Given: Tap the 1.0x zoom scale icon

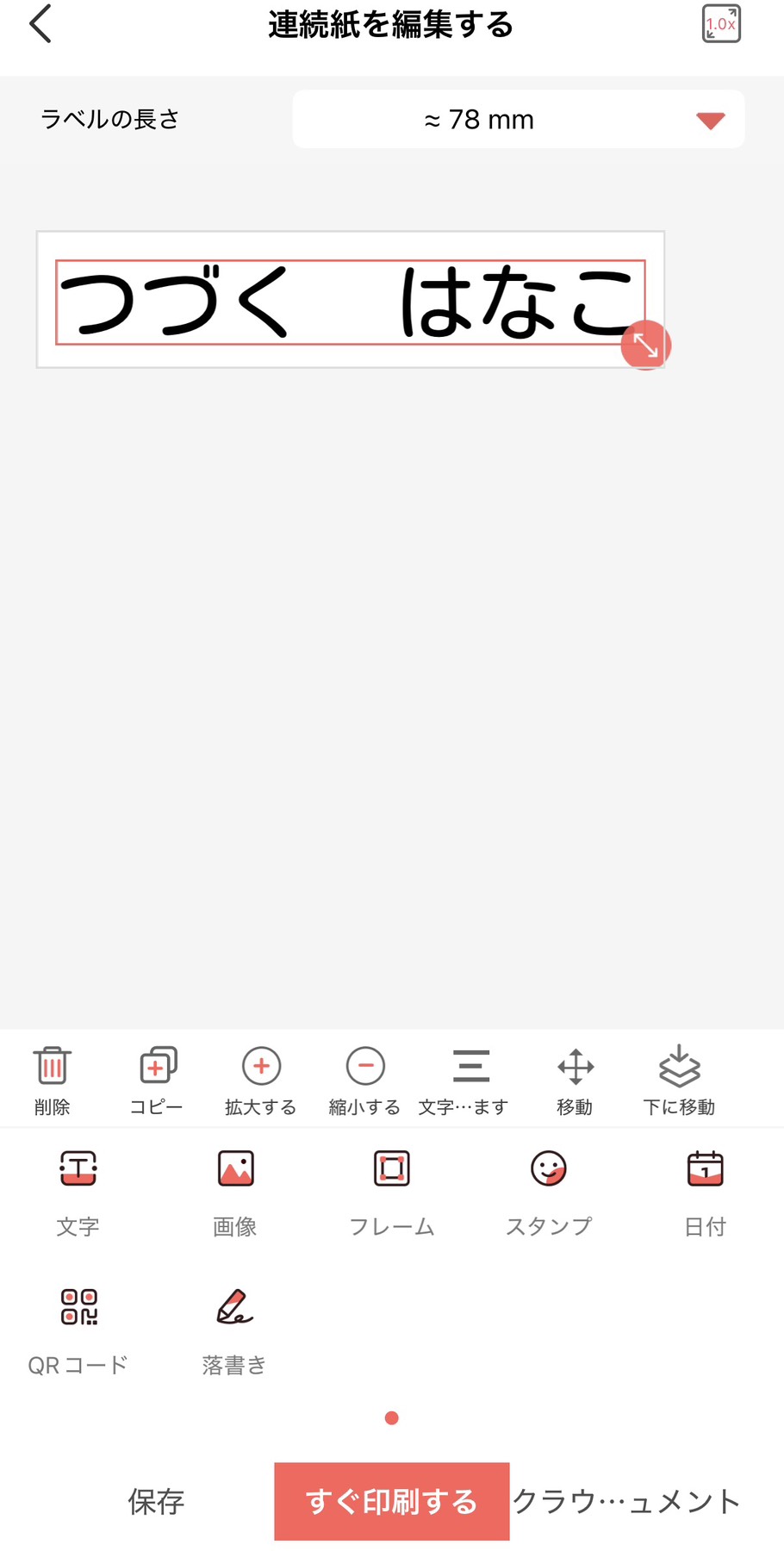Looking at the screenshot, I should [x=721, y=24].
